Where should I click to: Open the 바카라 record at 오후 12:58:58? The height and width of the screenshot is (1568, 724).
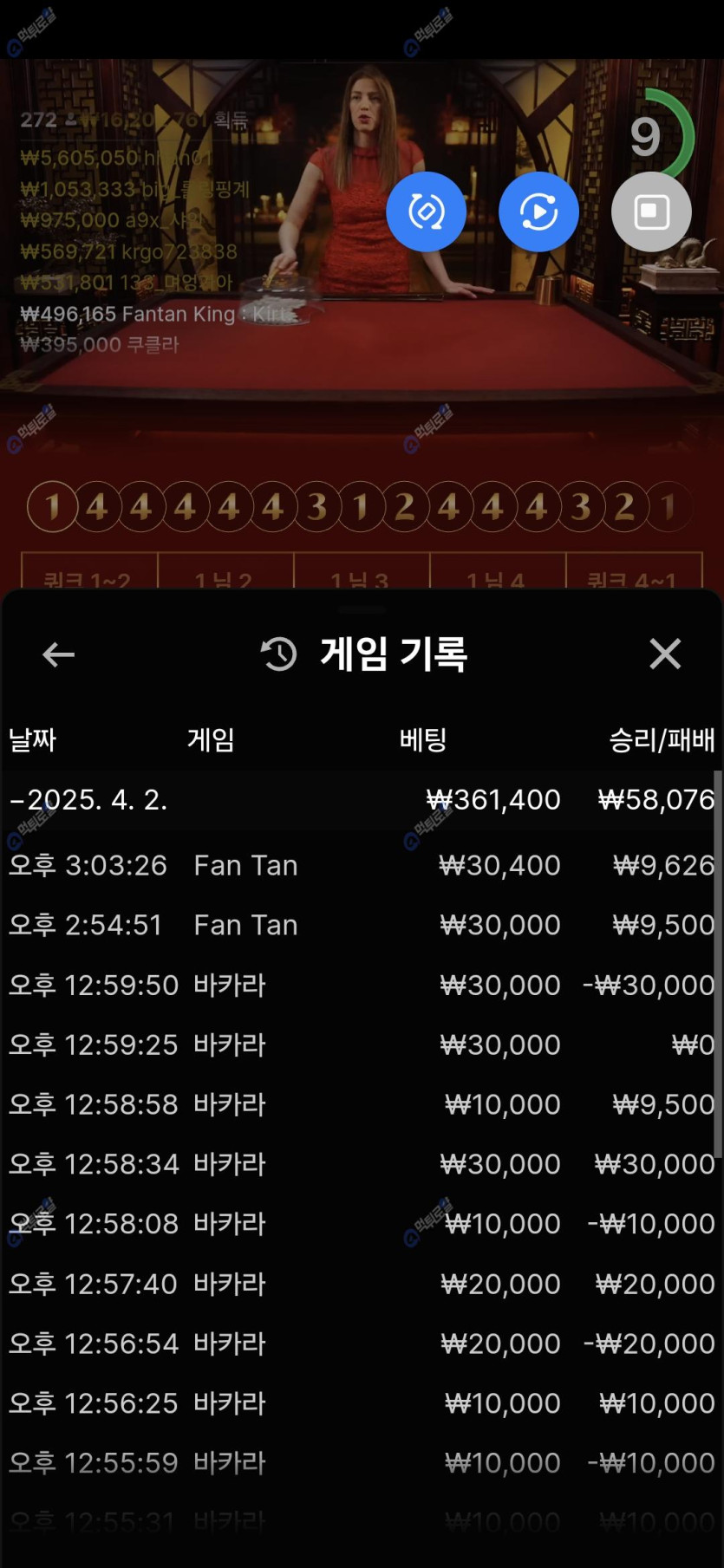pos(361,1104)
